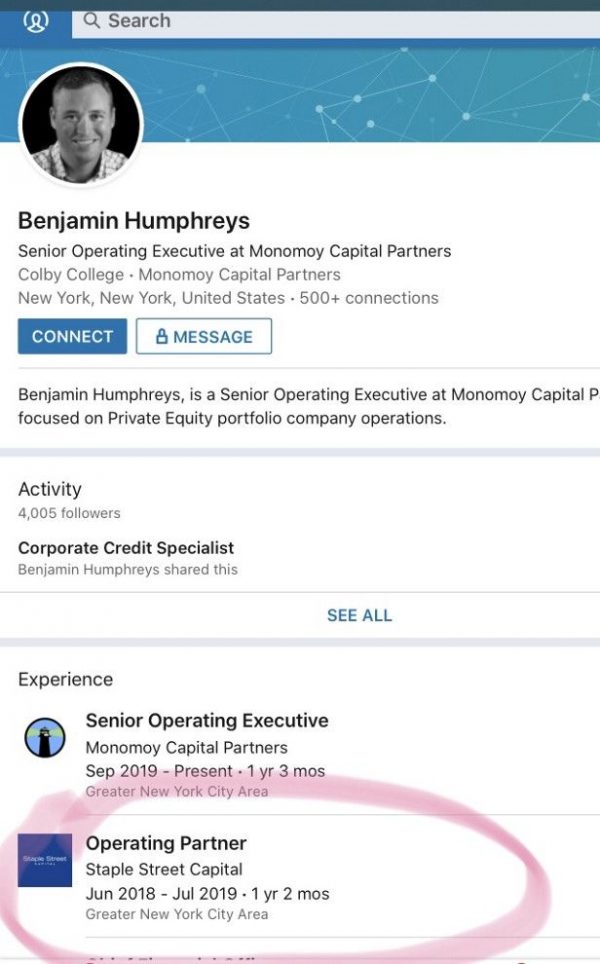
Task: Connect with Benjamin Humphreys
Action: (x=72, y=337)
